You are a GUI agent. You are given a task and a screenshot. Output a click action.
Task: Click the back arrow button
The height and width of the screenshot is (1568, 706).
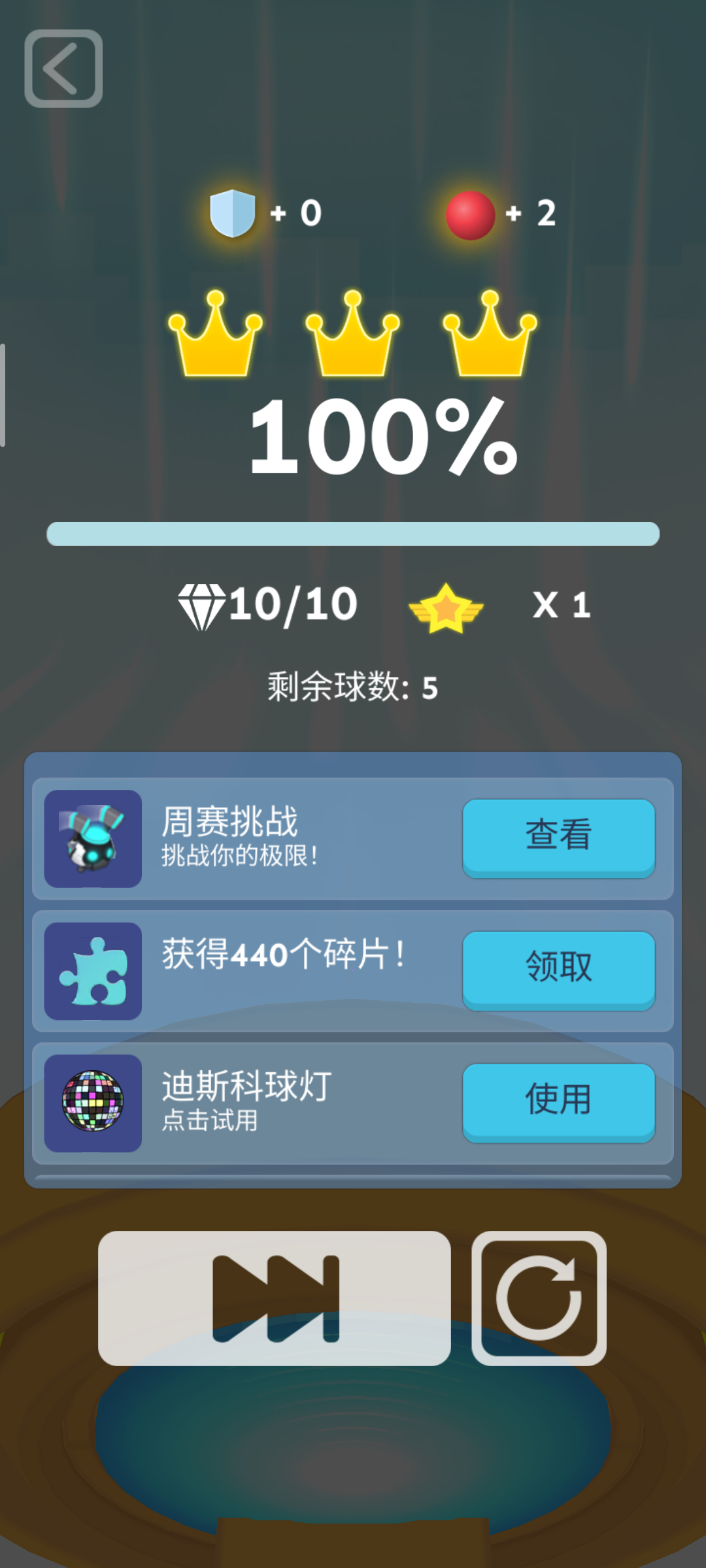point(64,69)
